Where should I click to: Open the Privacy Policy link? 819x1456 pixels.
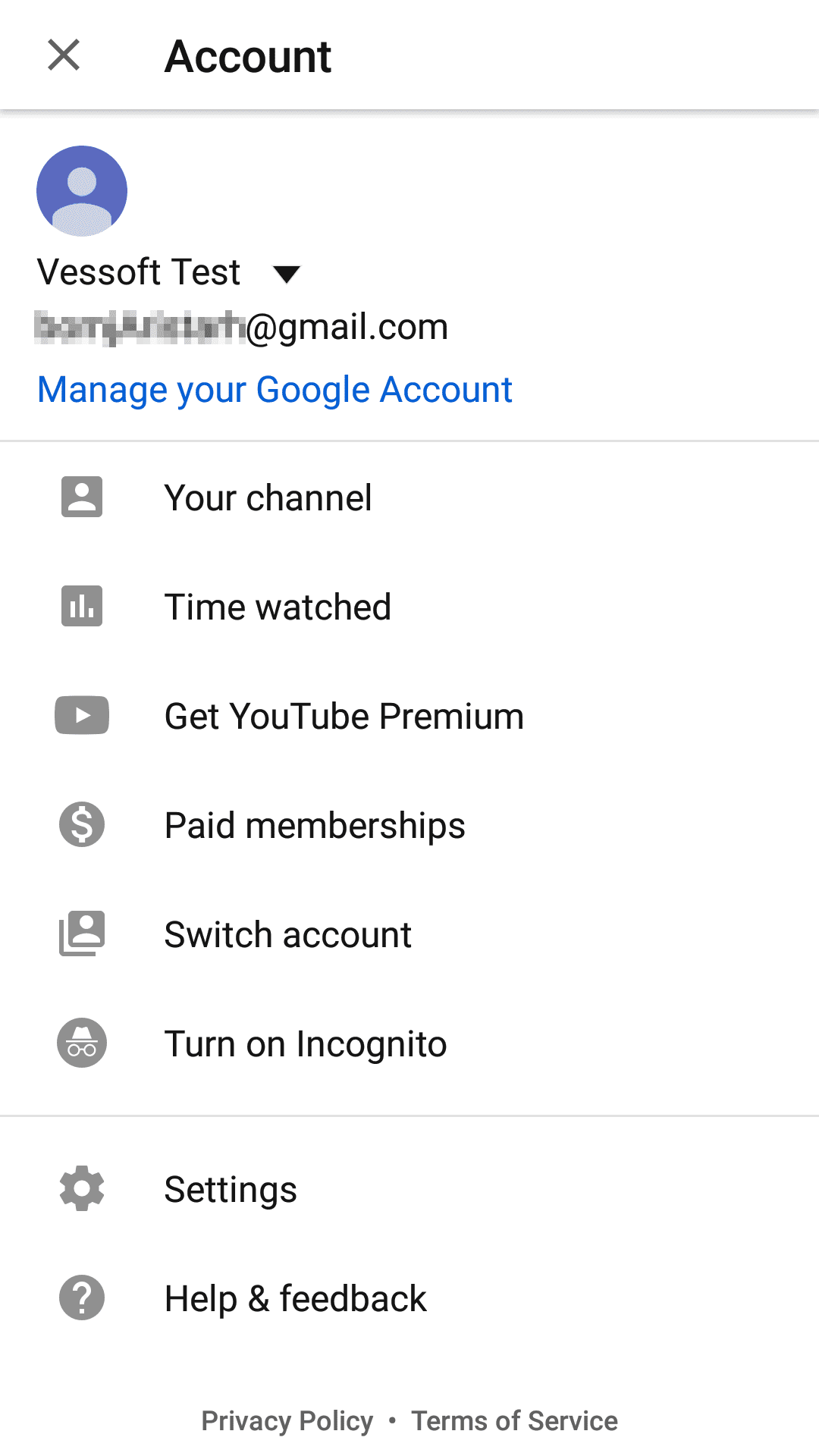tap(287, 1421)
